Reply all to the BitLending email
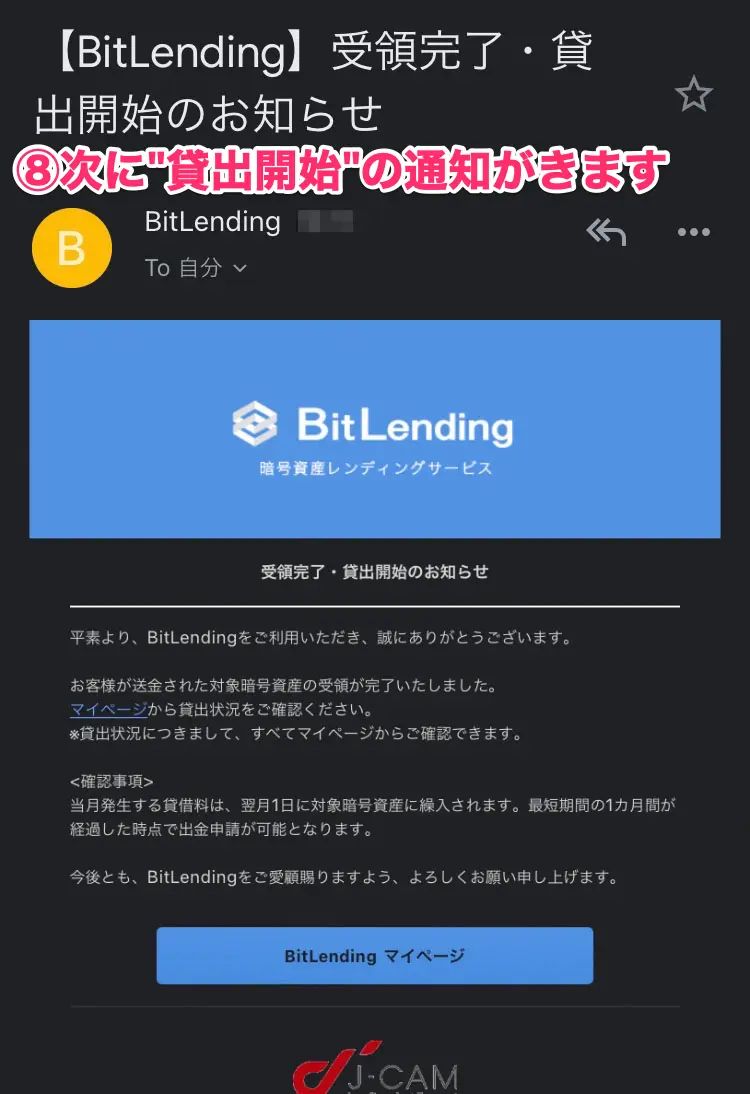 click(606, 233)
